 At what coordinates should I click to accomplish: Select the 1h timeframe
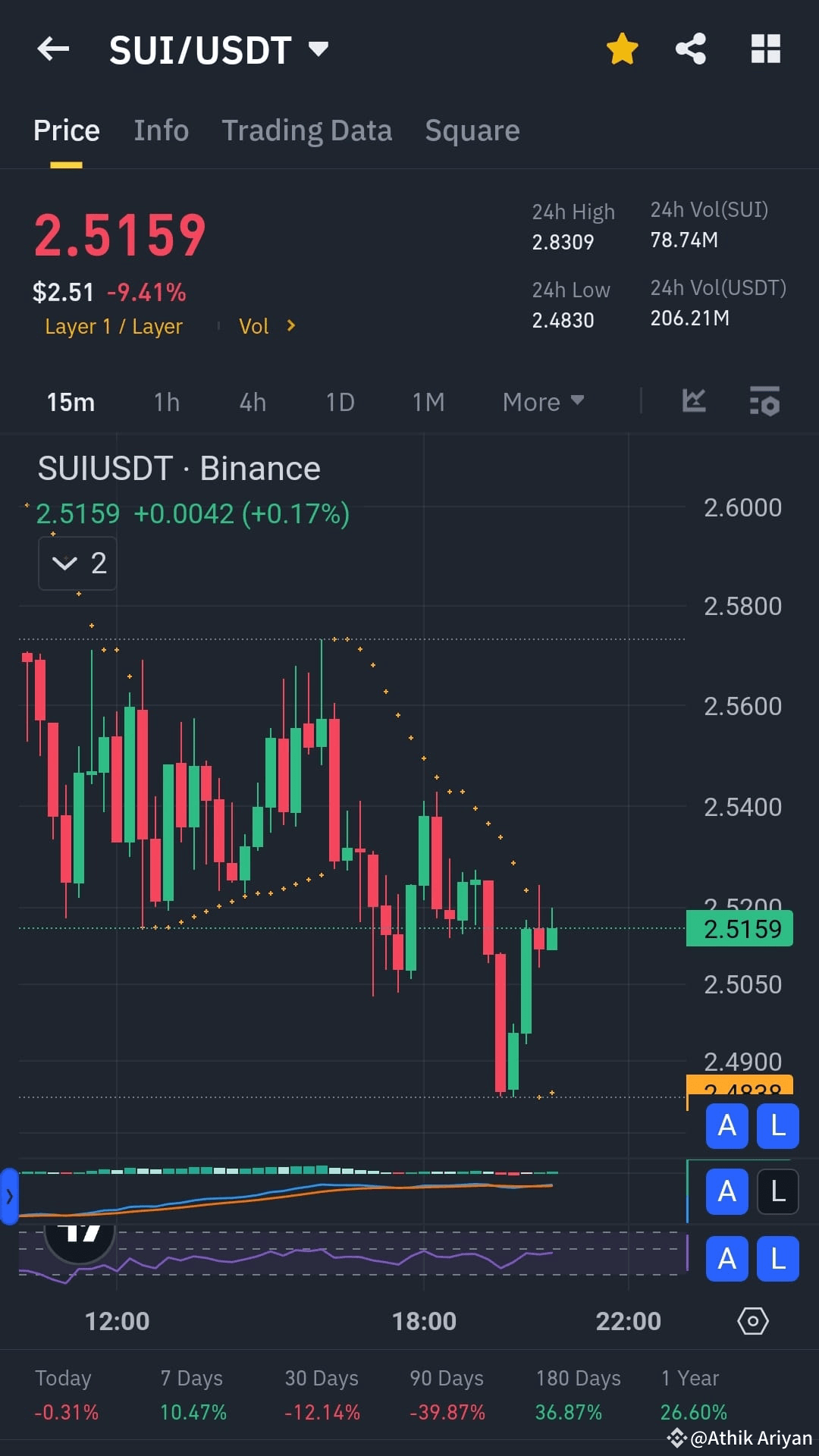(x=166, y=402)
